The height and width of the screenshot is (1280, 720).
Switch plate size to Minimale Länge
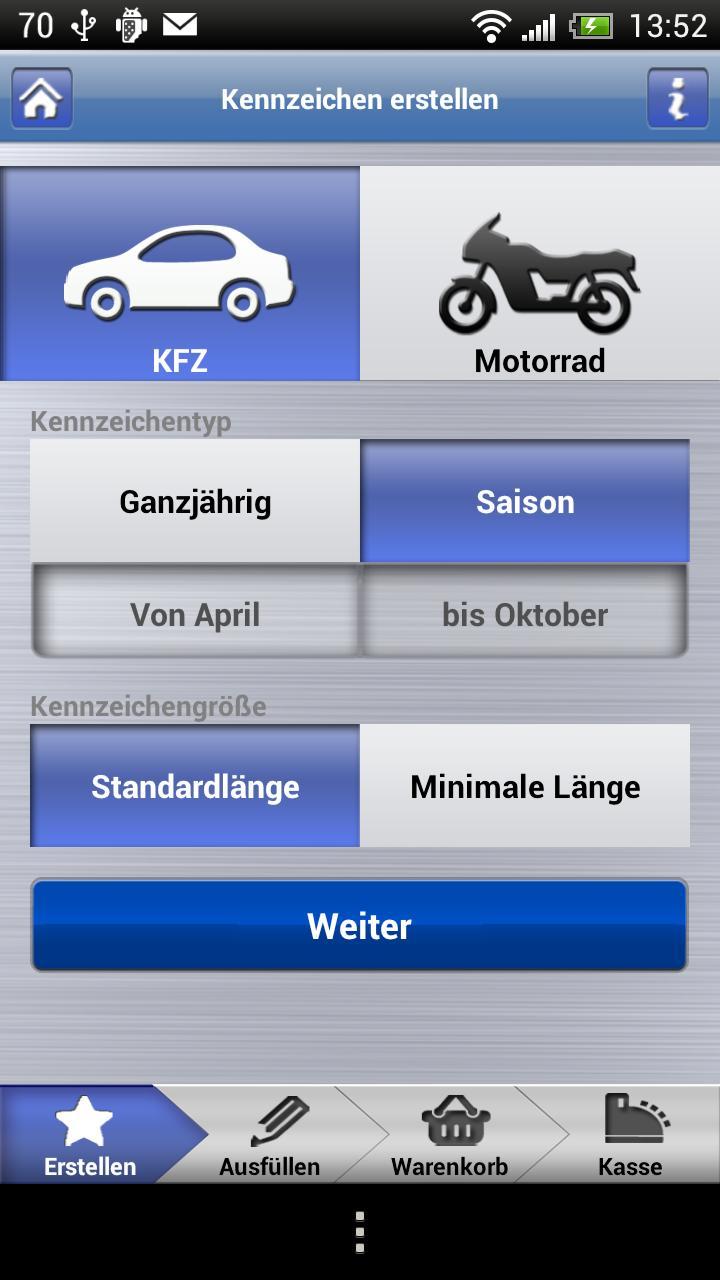pyautogui.click(x=524, y=786)
